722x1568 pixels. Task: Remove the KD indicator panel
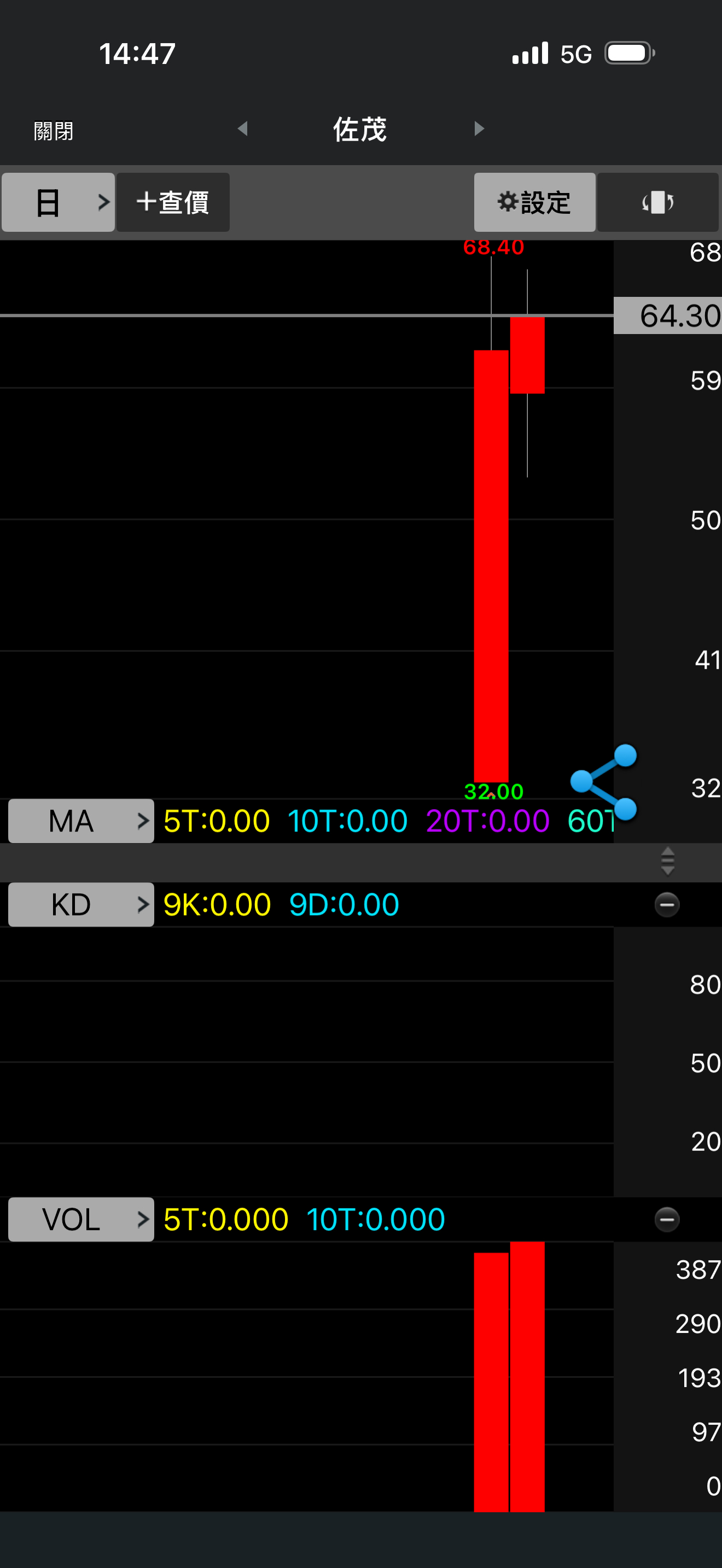point(667,904)
